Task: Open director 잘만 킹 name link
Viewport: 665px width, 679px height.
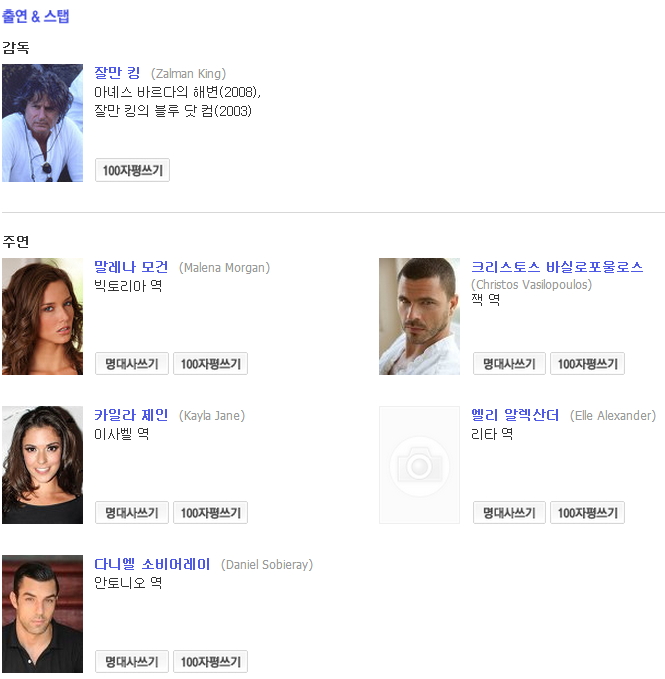Action: pos(117,73)
